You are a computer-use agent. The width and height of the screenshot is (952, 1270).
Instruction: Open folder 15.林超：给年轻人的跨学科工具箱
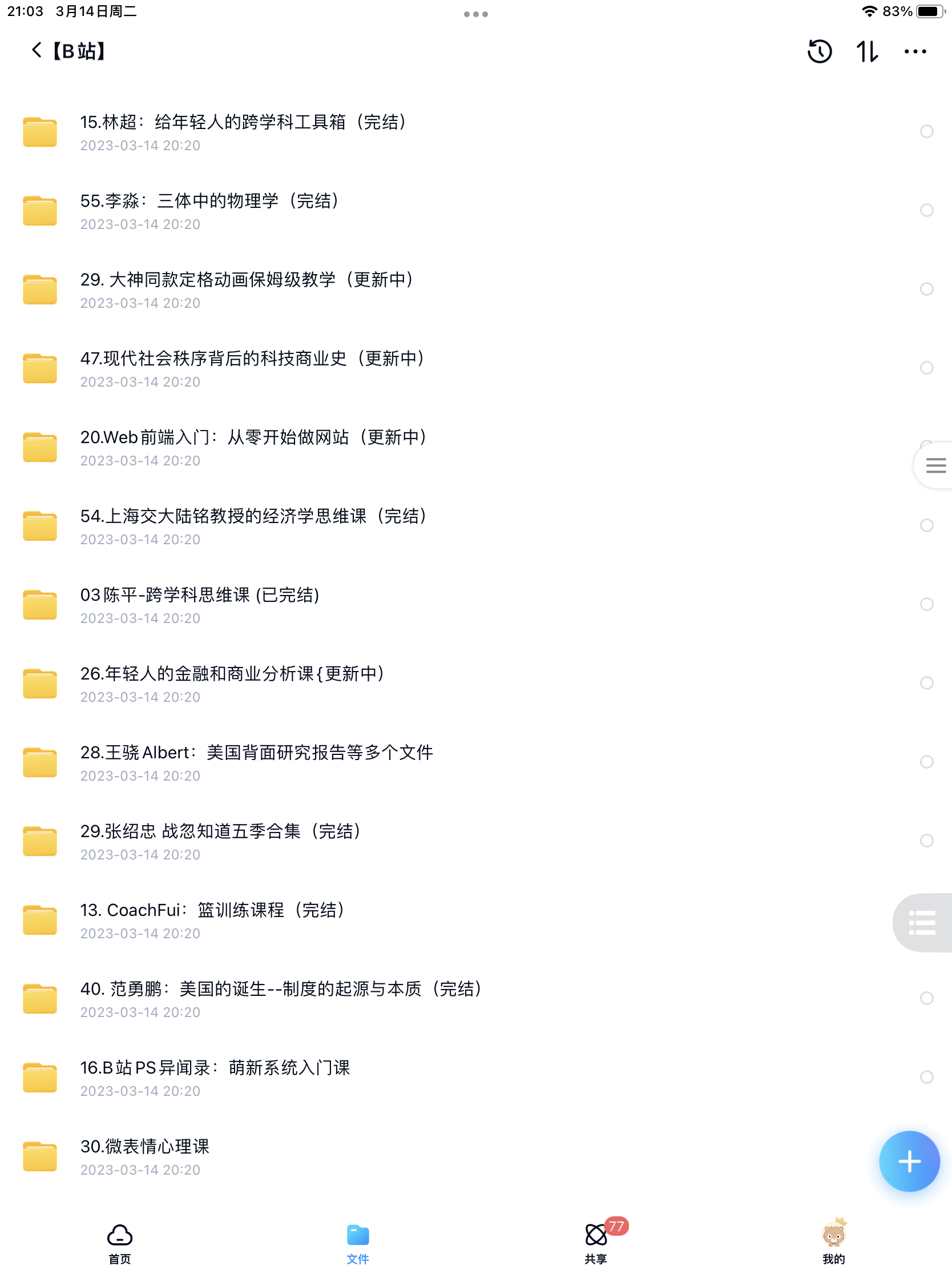click(244, 131)
